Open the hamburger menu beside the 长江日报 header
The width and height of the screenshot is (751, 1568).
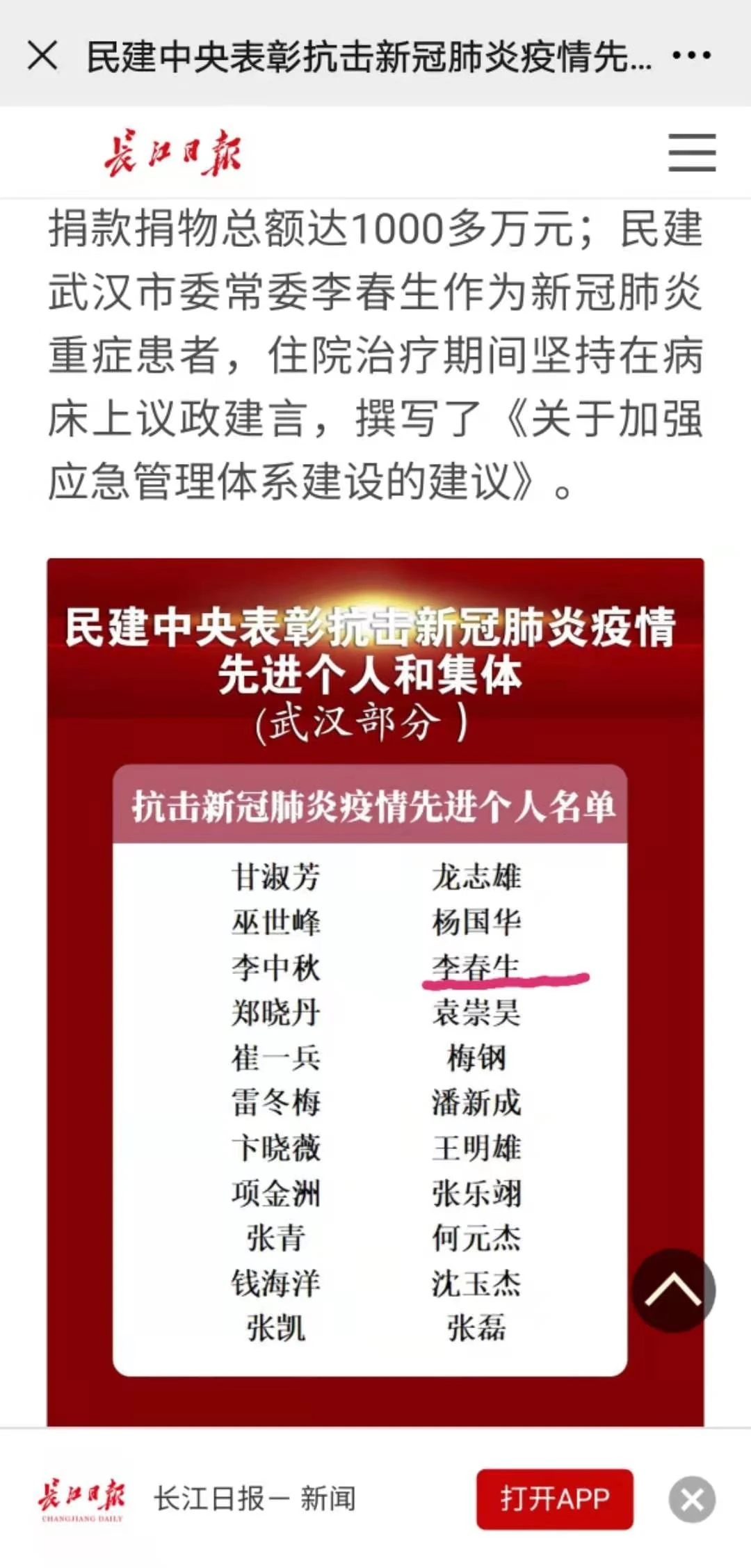692,152
